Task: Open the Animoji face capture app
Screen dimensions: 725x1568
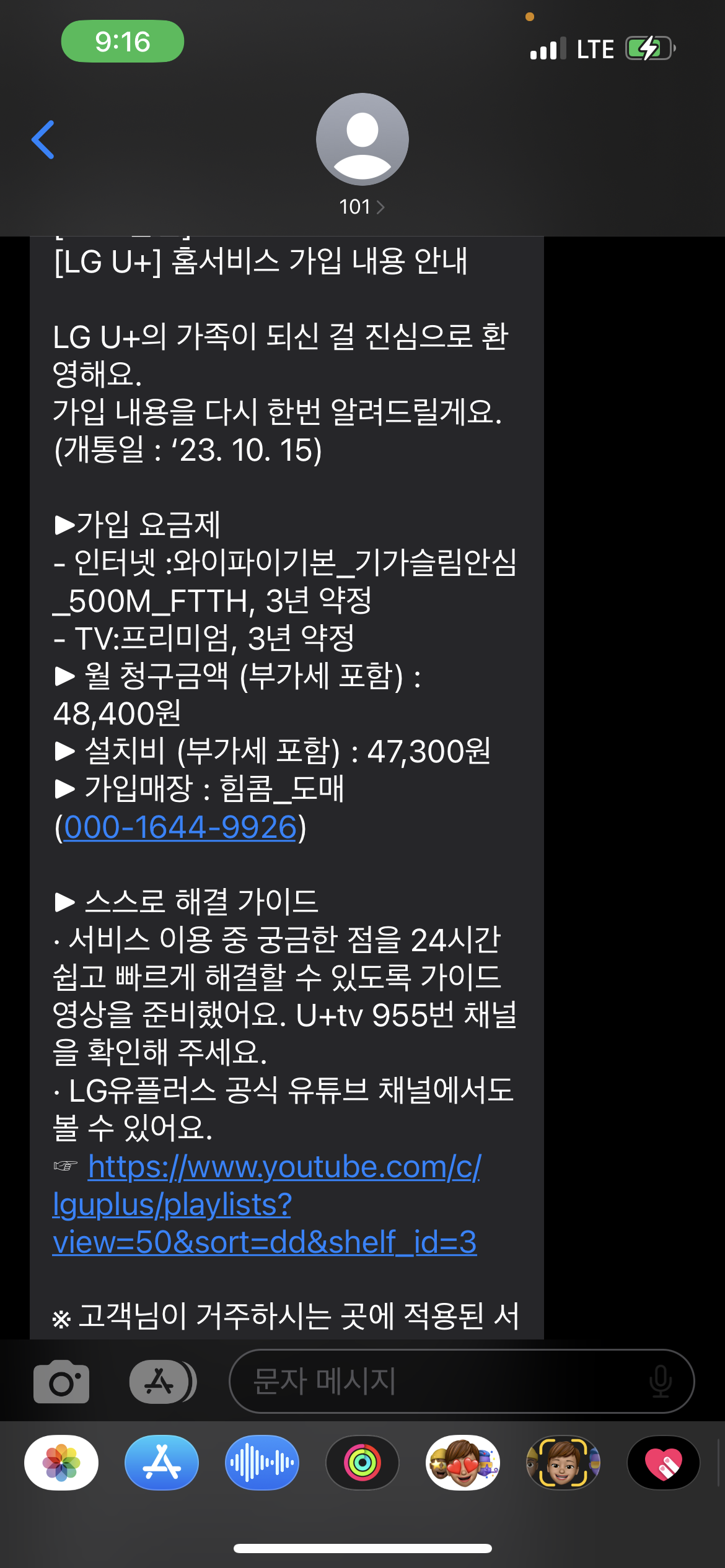Action: pos(563,1463)
